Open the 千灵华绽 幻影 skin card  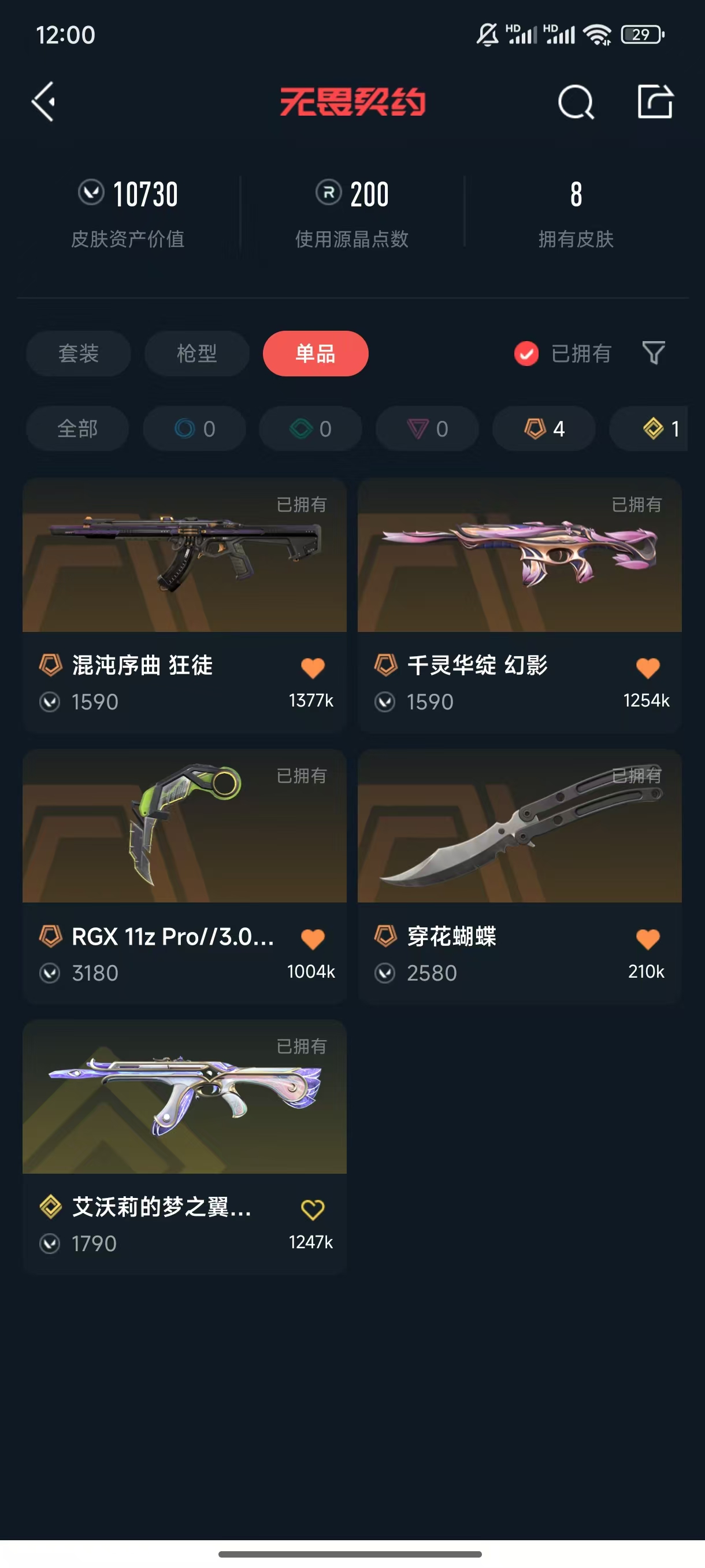[x=520, y=605]
